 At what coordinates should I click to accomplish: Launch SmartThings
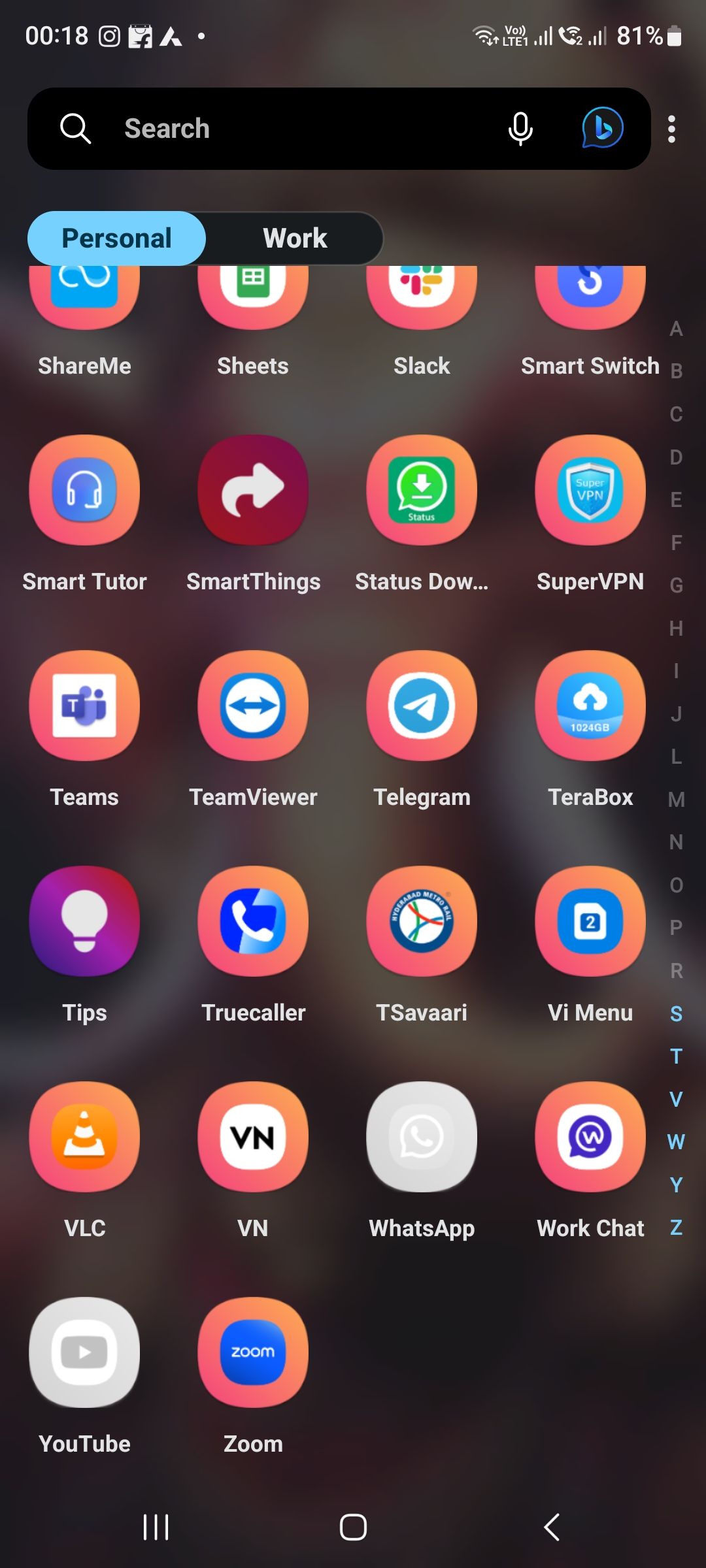(x=253, y=490)
